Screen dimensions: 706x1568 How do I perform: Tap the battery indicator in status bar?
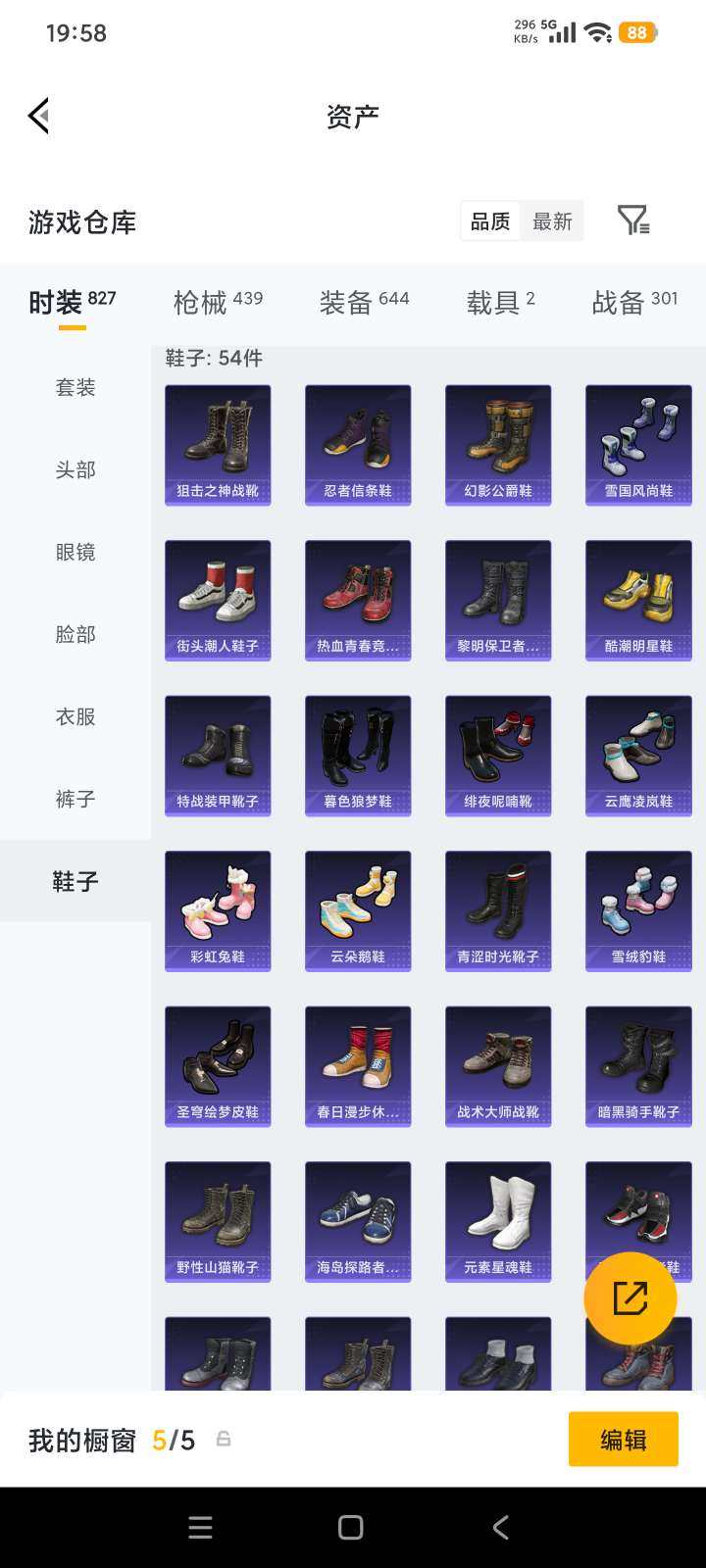tap(635, 32)
